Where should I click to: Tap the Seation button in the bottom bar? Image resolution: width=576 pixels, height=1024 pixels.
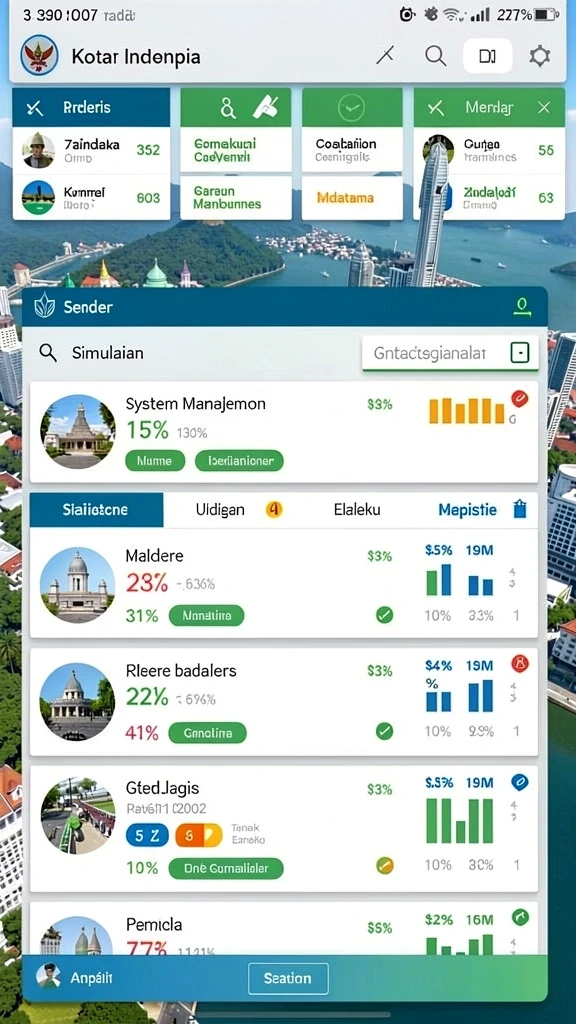(x=288, y=978)
